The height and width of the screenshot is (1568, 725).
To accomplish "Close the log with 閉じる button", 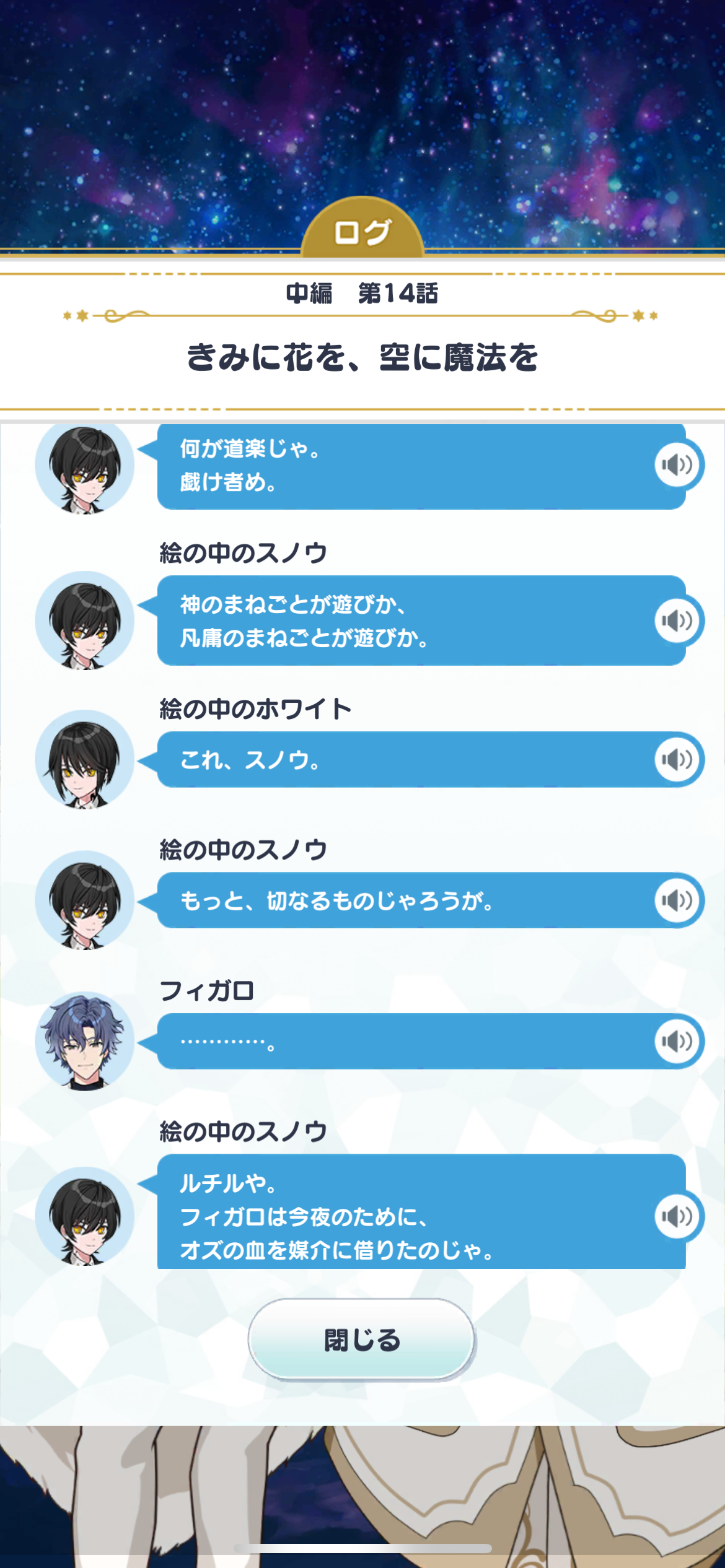I will point(362,1339).
